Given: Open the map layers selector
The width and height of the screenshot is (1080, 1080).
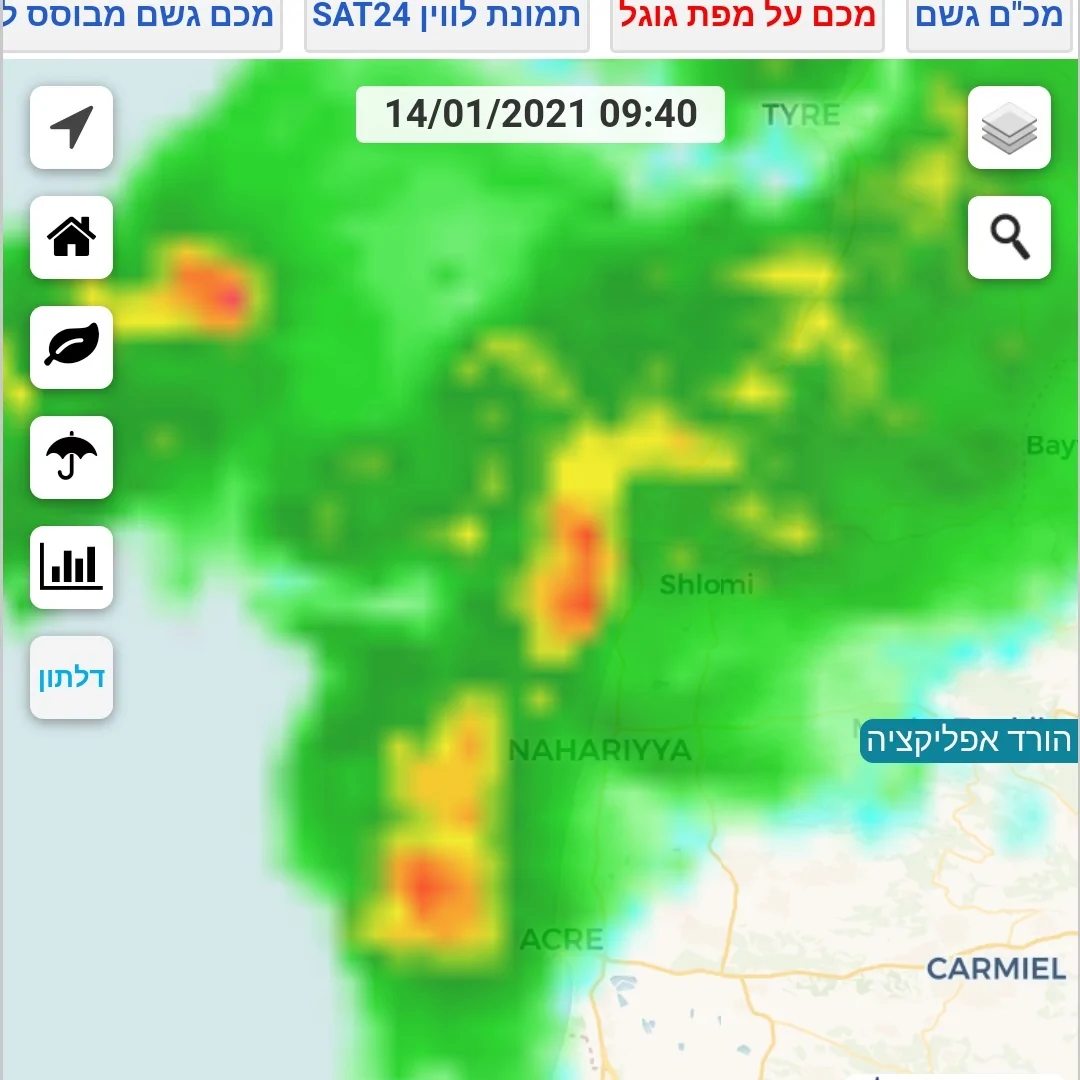Looking at the screenshot, I should tap(1009, 127).
